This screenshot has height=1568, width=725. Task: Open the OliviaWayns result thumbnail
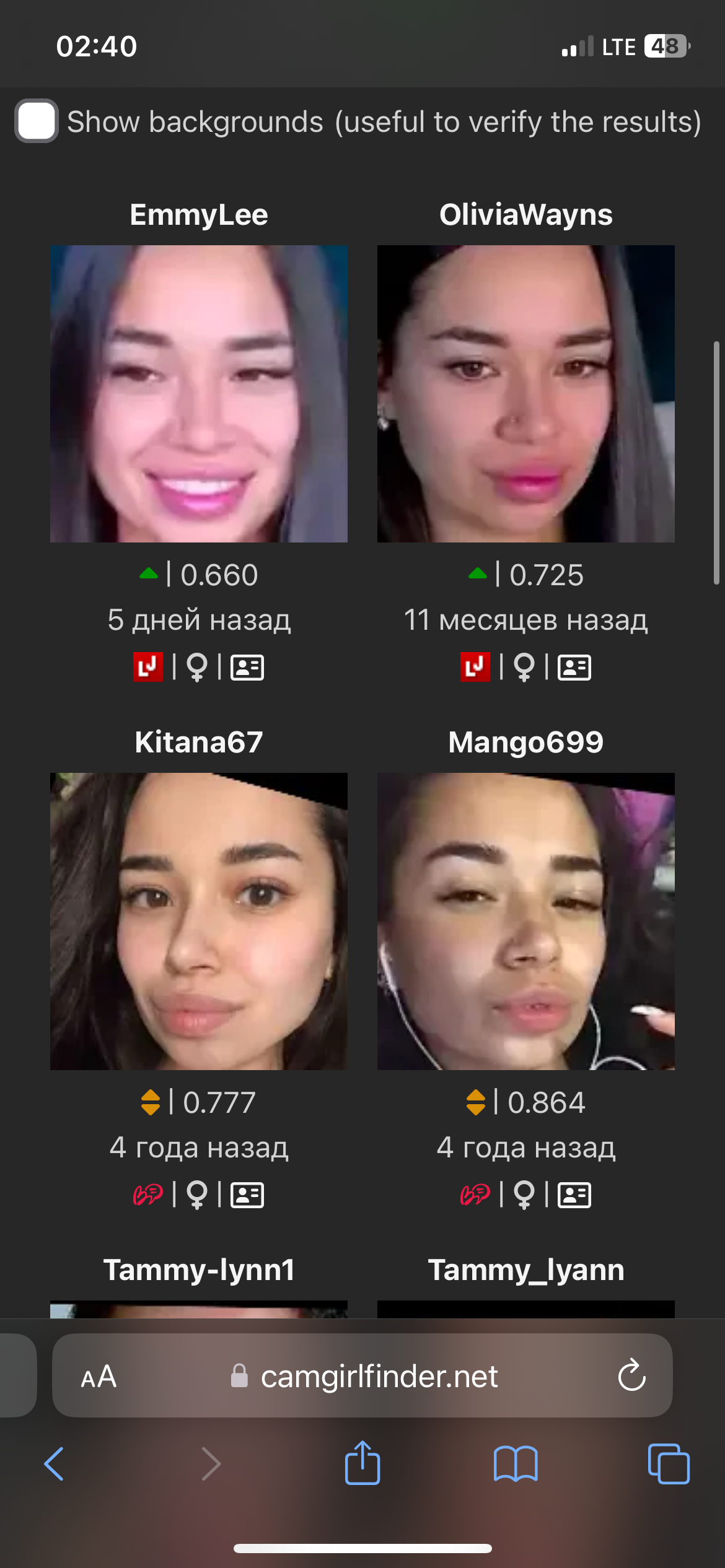(526, 394)
